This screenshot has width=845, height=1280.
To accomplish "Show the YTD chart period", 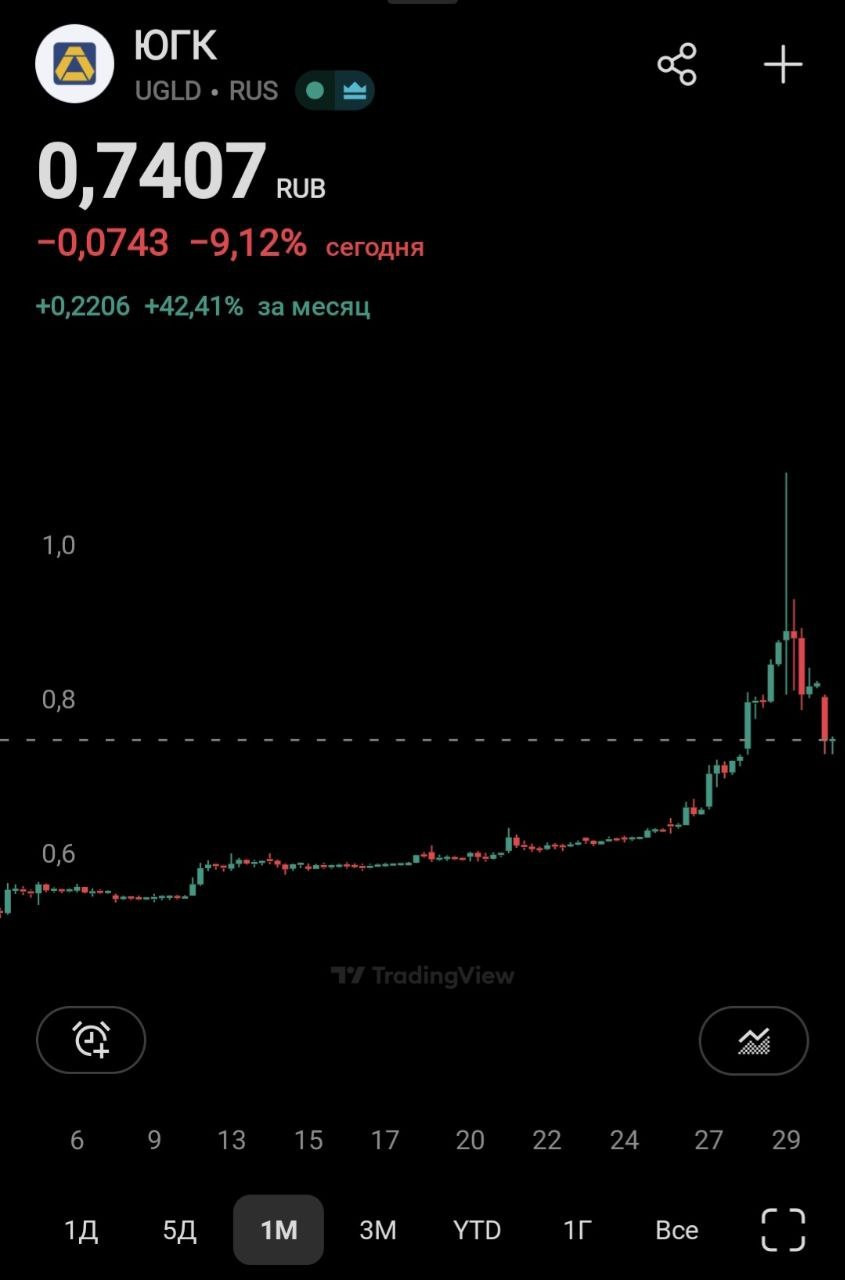I will tap(477, 1230).
